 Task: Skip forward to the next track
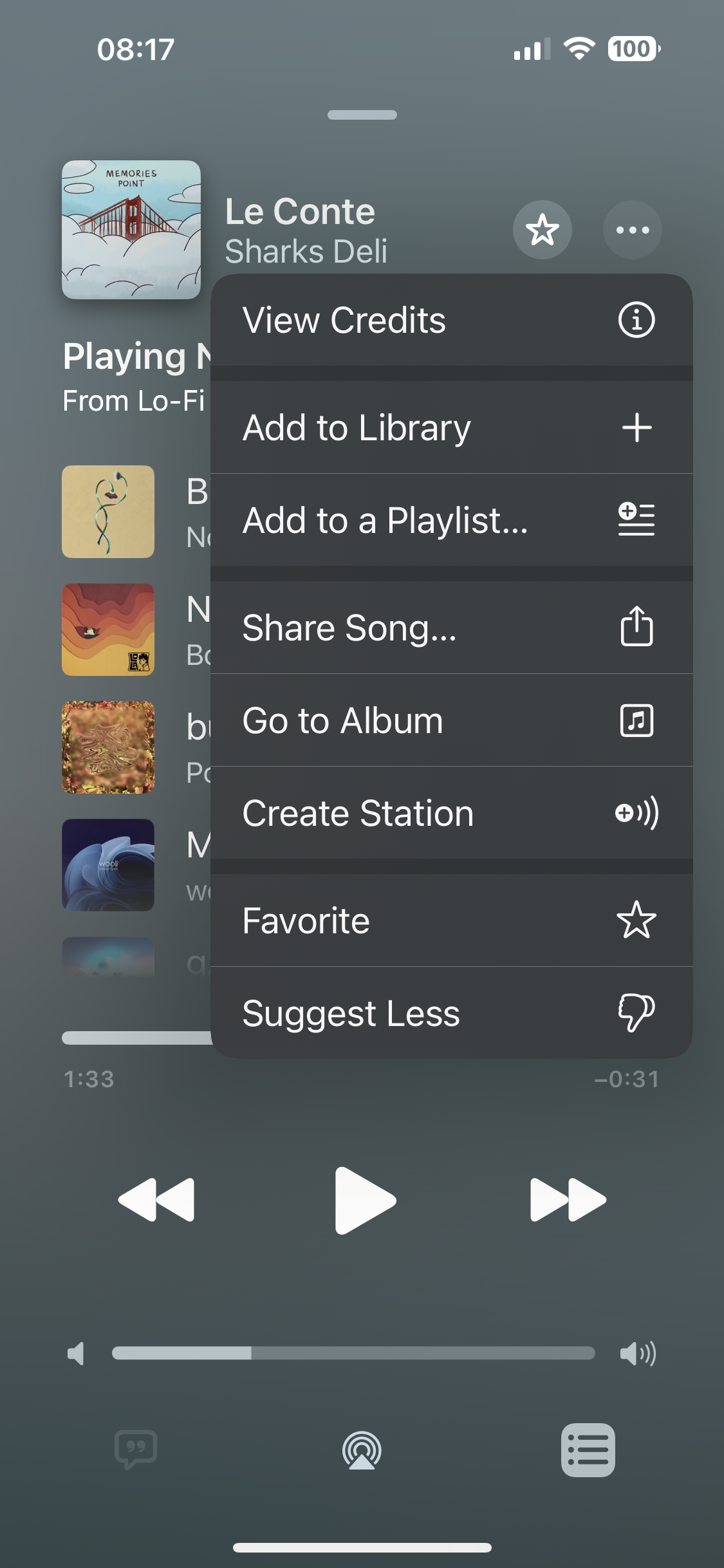568,1200
